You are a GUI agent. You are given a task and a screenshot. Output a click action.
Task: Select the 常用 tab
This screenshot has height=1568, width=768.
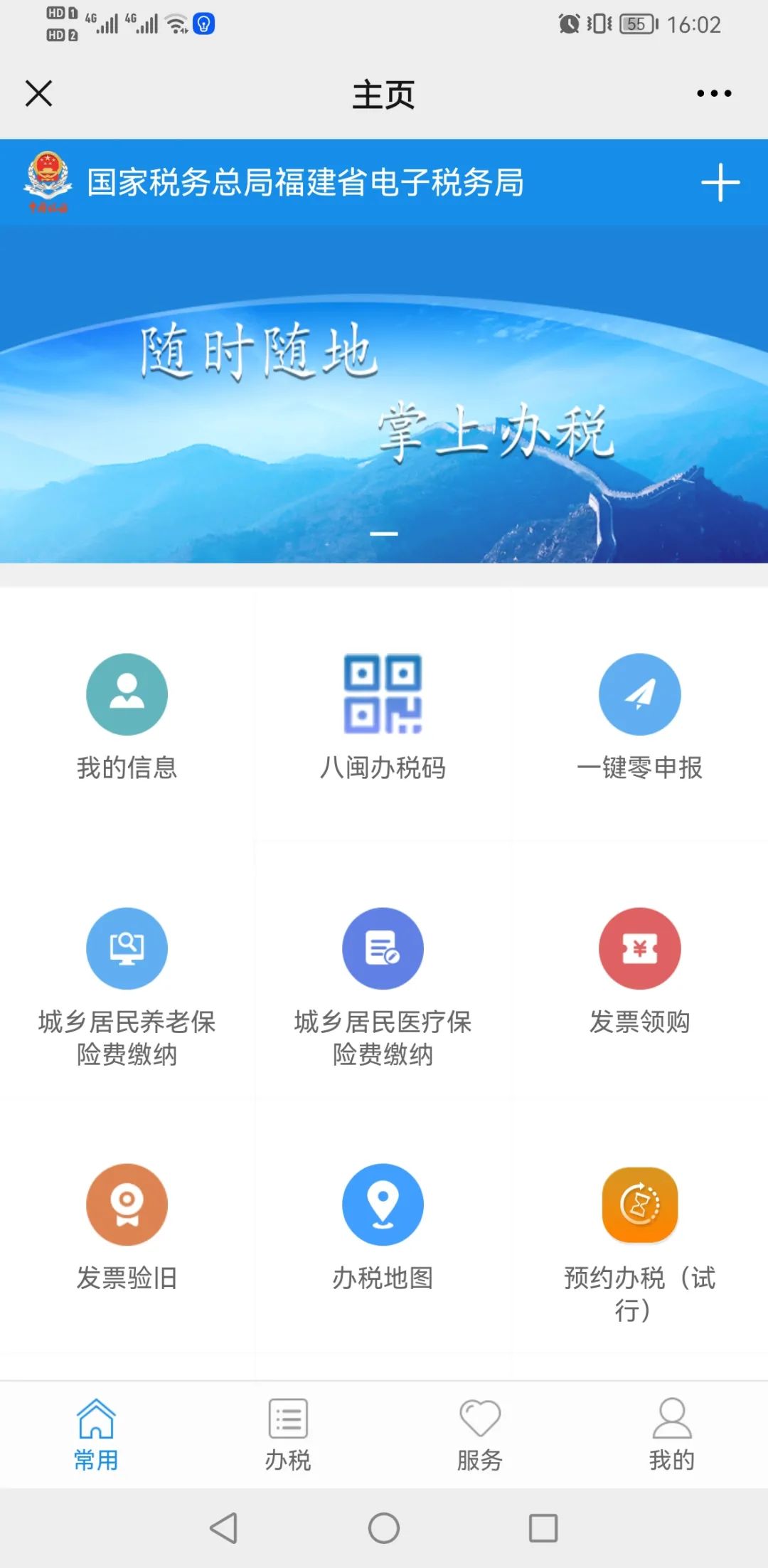[x=96, y=1435]
